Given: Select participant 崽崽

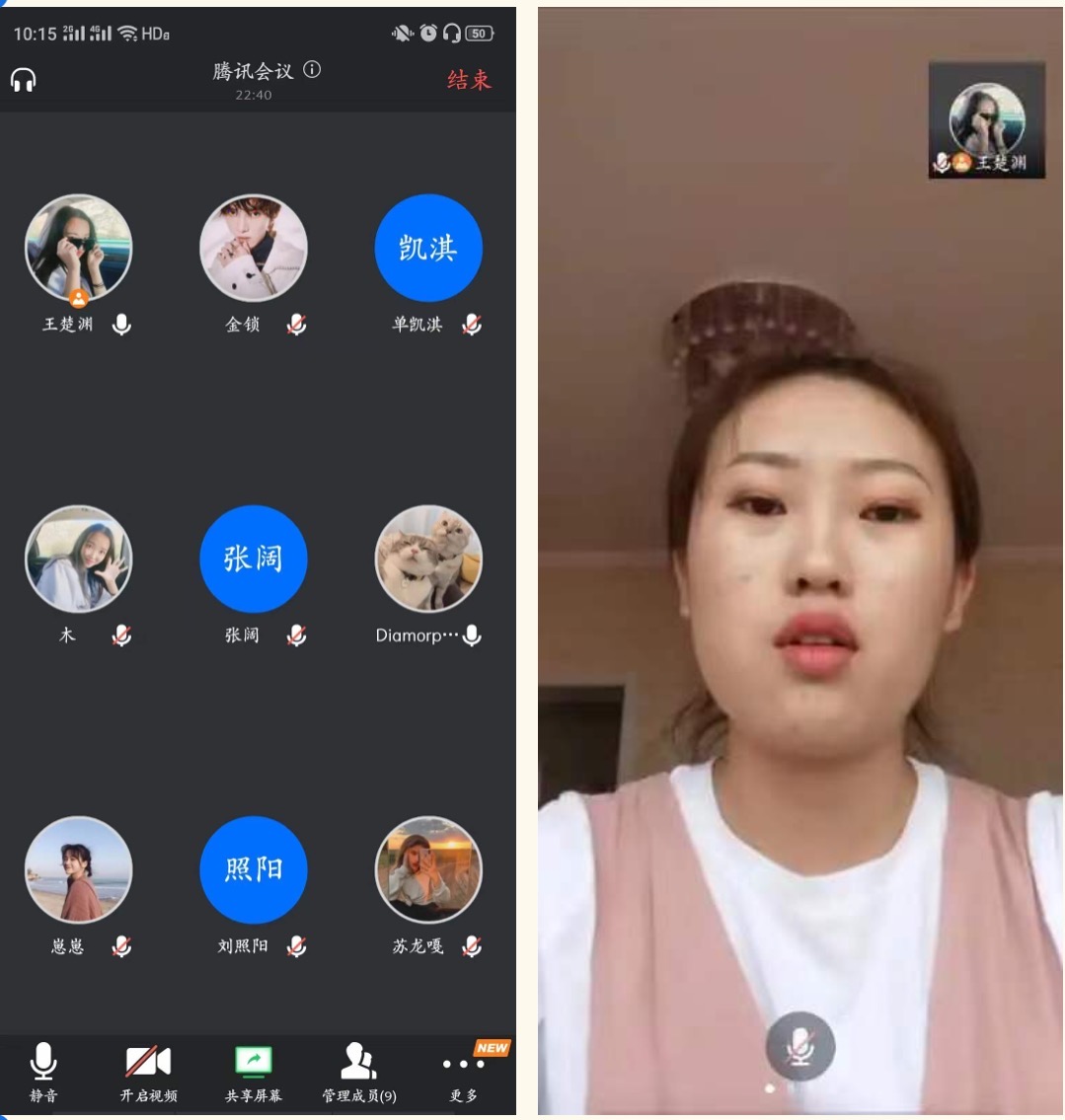Looking at the screenshot, I should point(78,870).
